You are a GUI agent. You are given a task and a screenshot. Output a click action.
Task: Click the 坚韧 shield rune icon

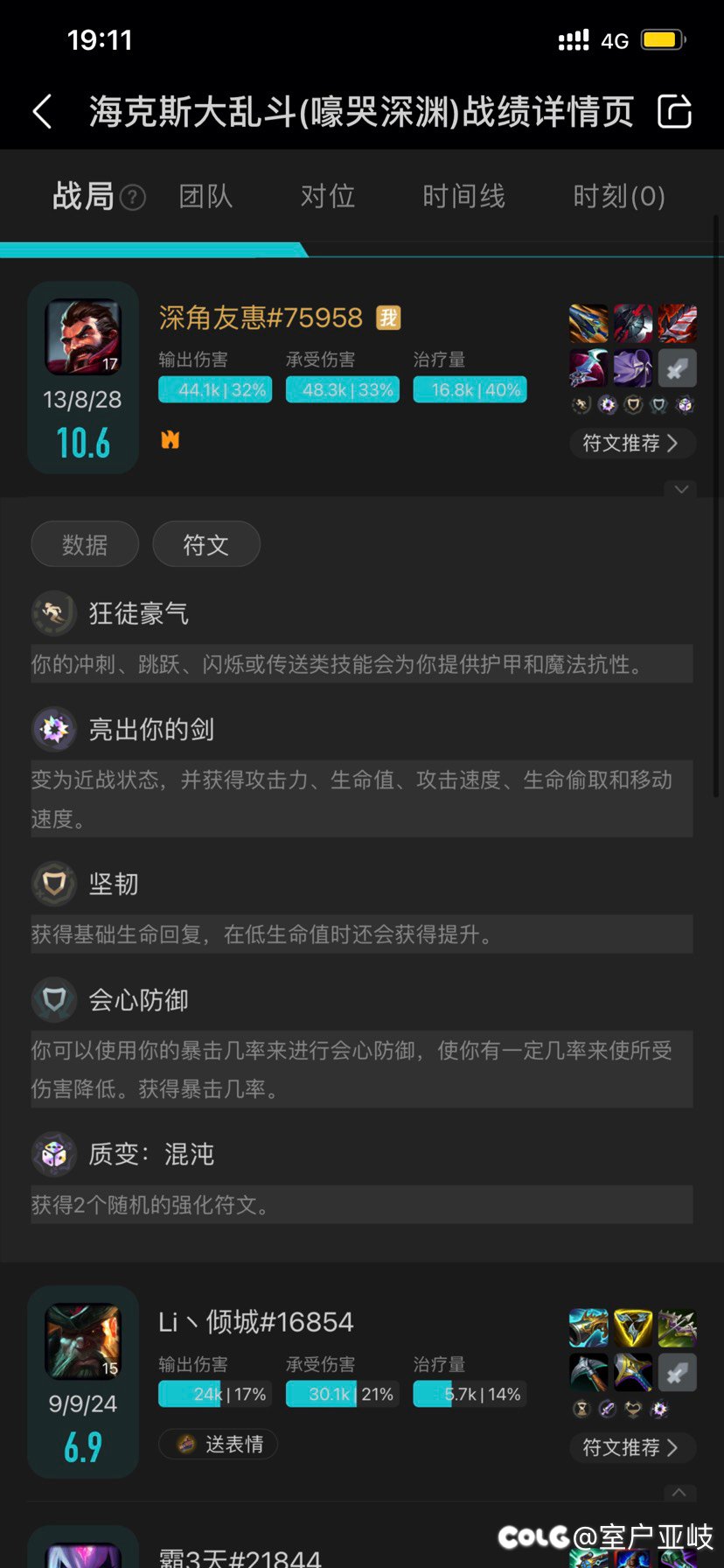click(53, 884)
